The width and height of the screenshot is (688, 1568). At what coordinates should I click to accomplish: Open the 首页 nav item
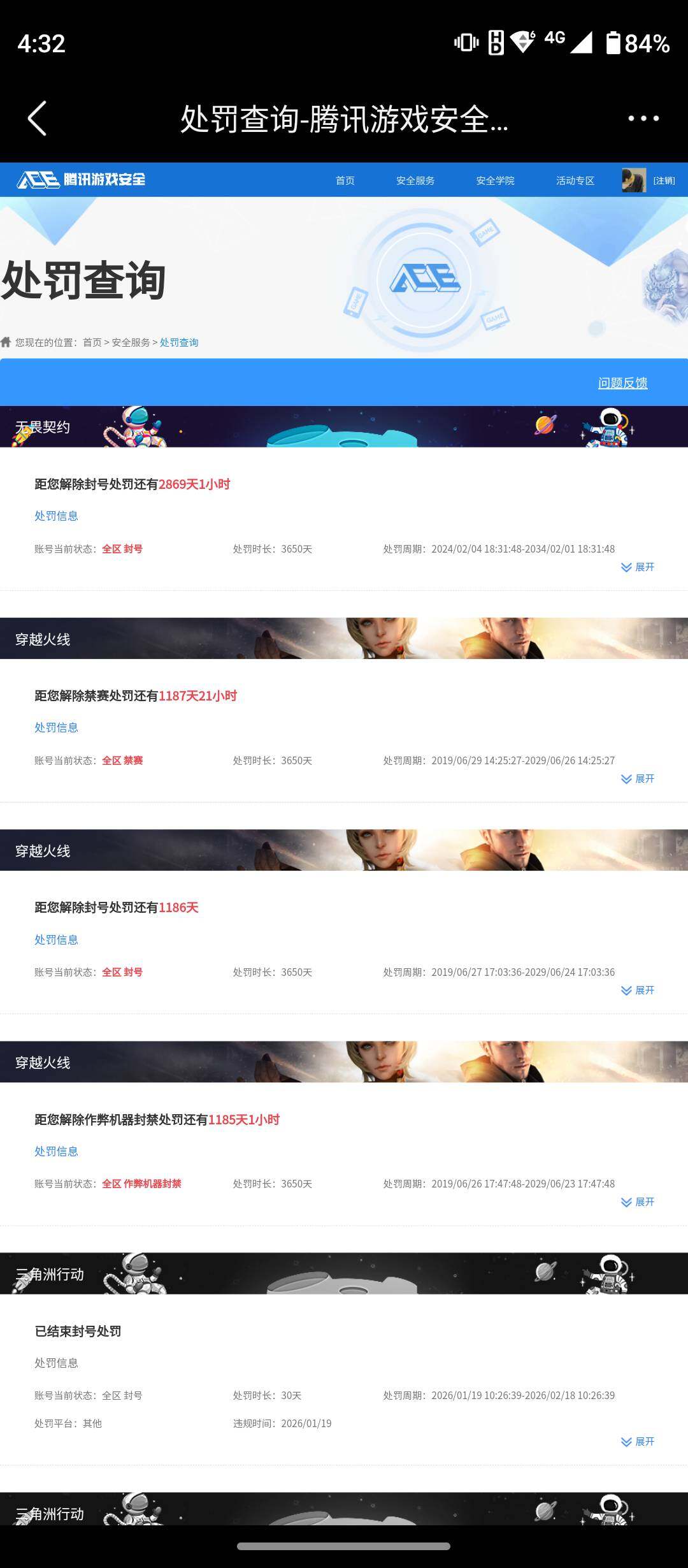[x=345, y=180]
